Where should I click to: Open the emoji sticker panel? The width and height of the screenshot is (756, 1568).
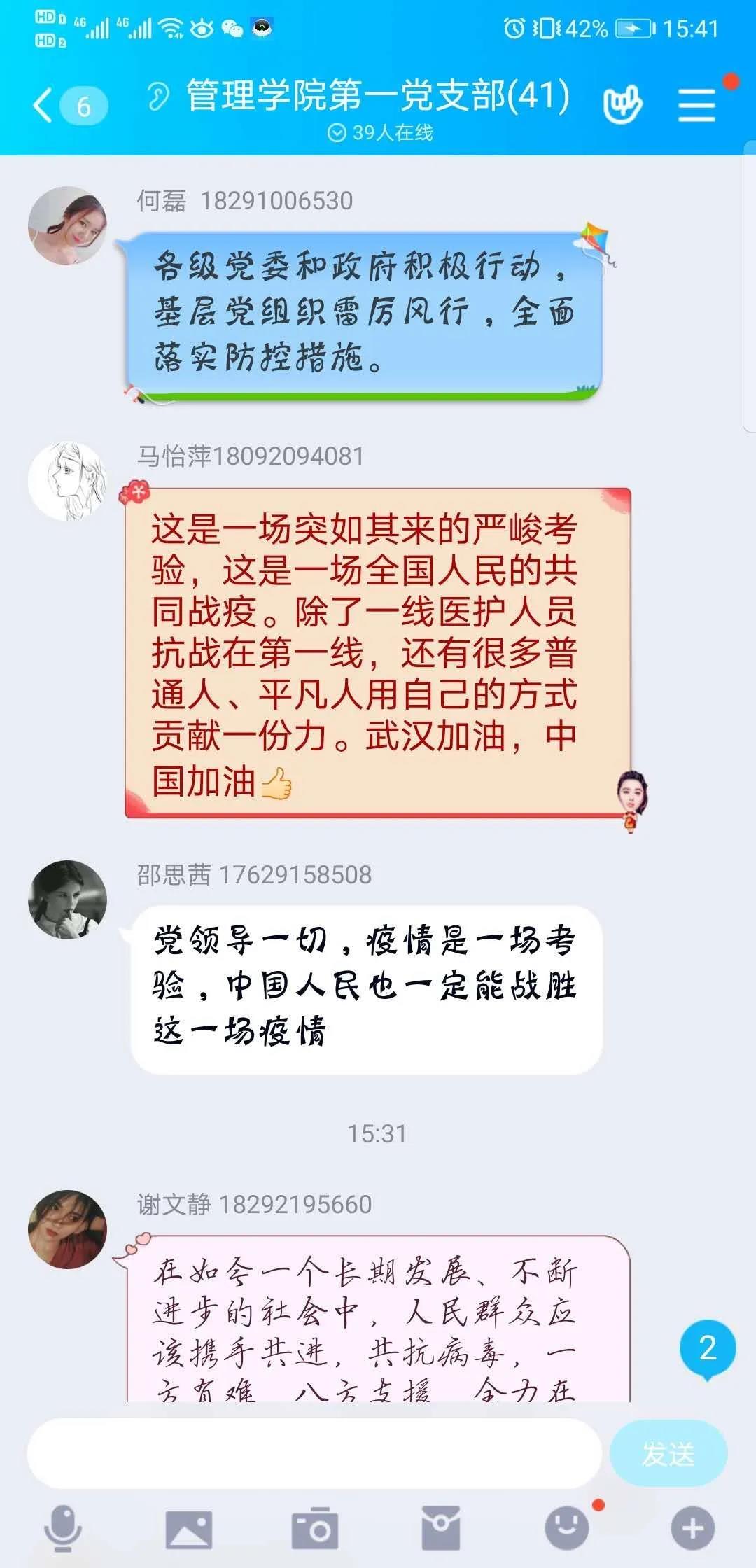click(567, 1529)
